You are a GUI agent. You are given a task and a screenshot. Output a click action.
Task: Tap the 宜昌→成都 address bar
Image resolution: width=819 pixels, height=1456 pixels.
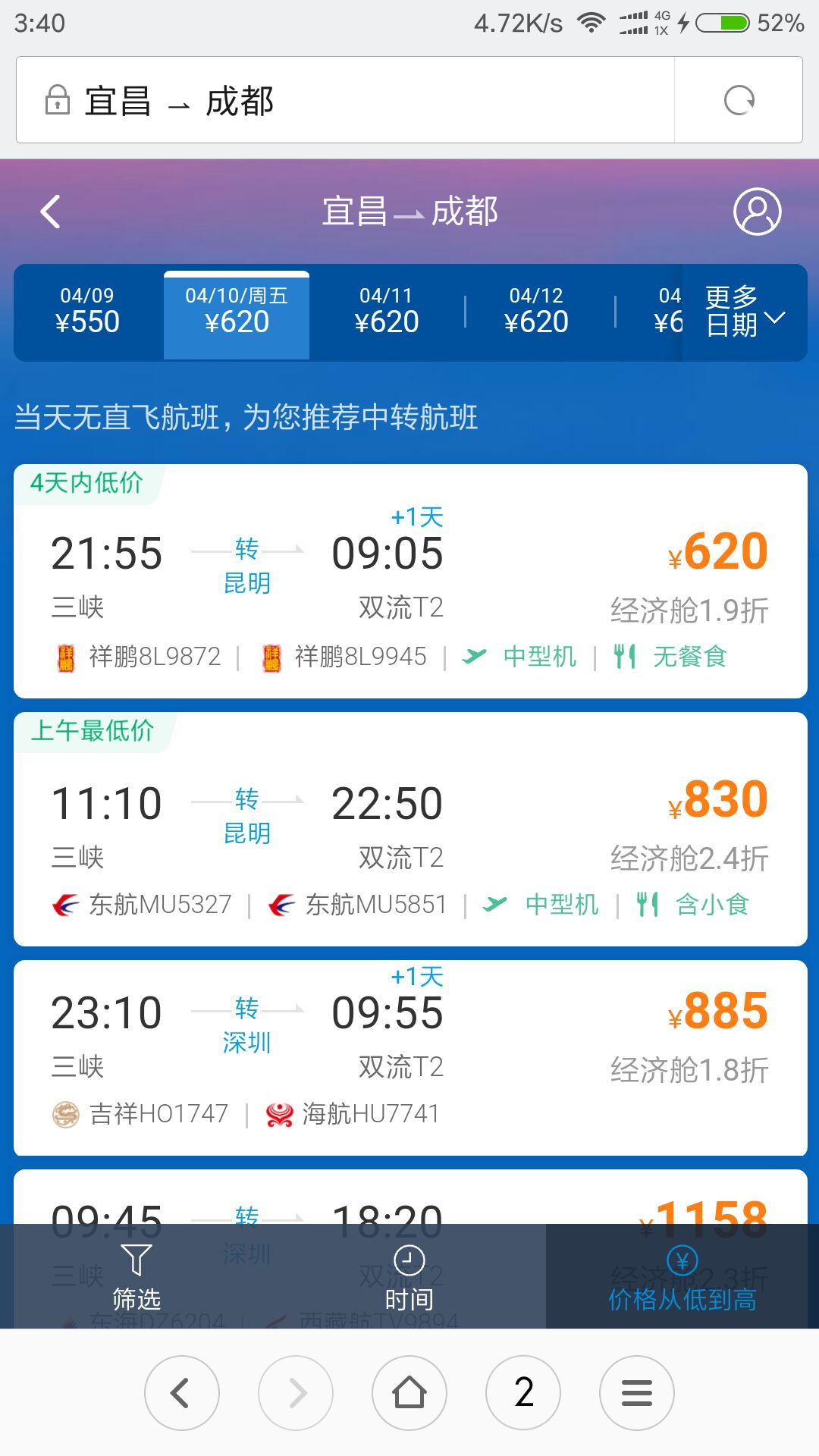[x=345, y=100]
